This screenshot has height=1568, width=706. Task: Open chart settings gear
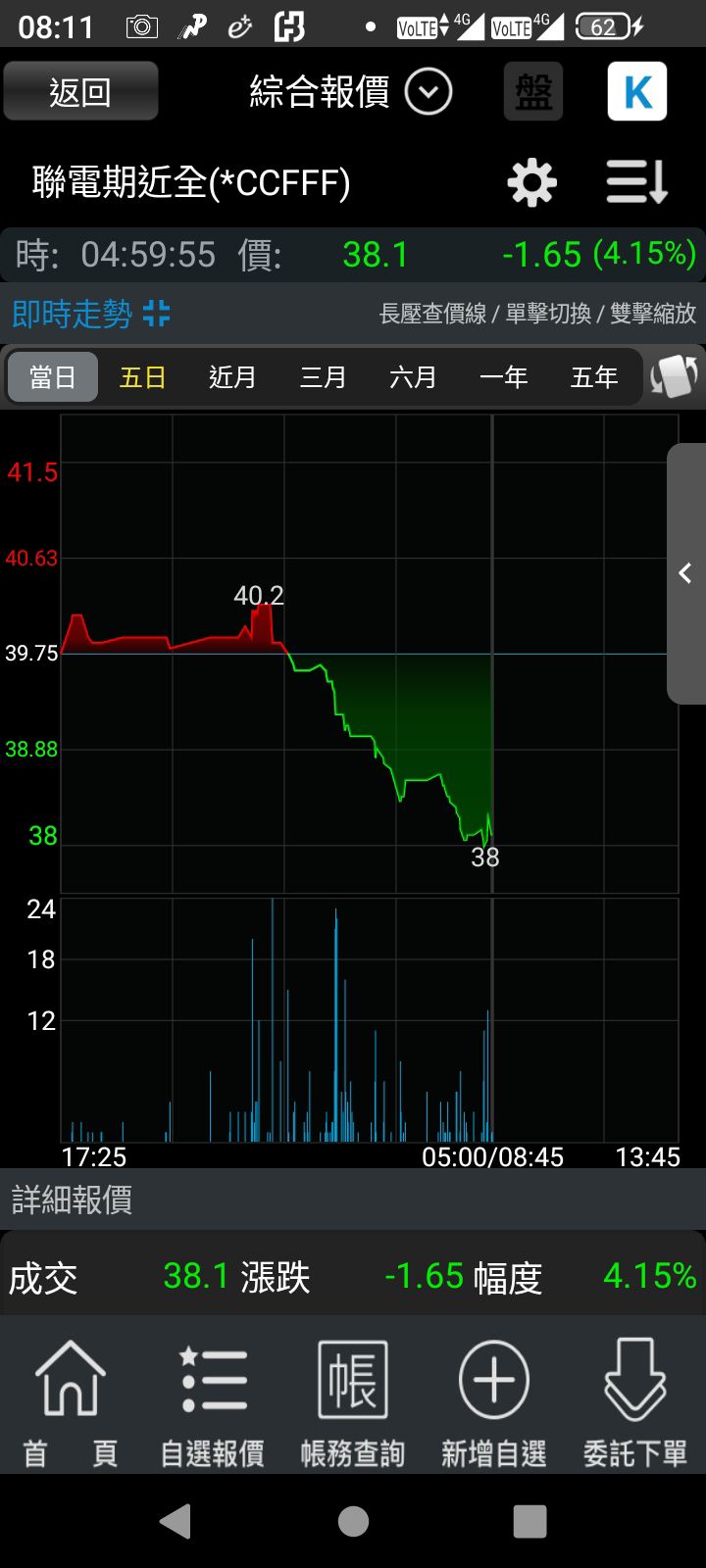click(531, 183)
